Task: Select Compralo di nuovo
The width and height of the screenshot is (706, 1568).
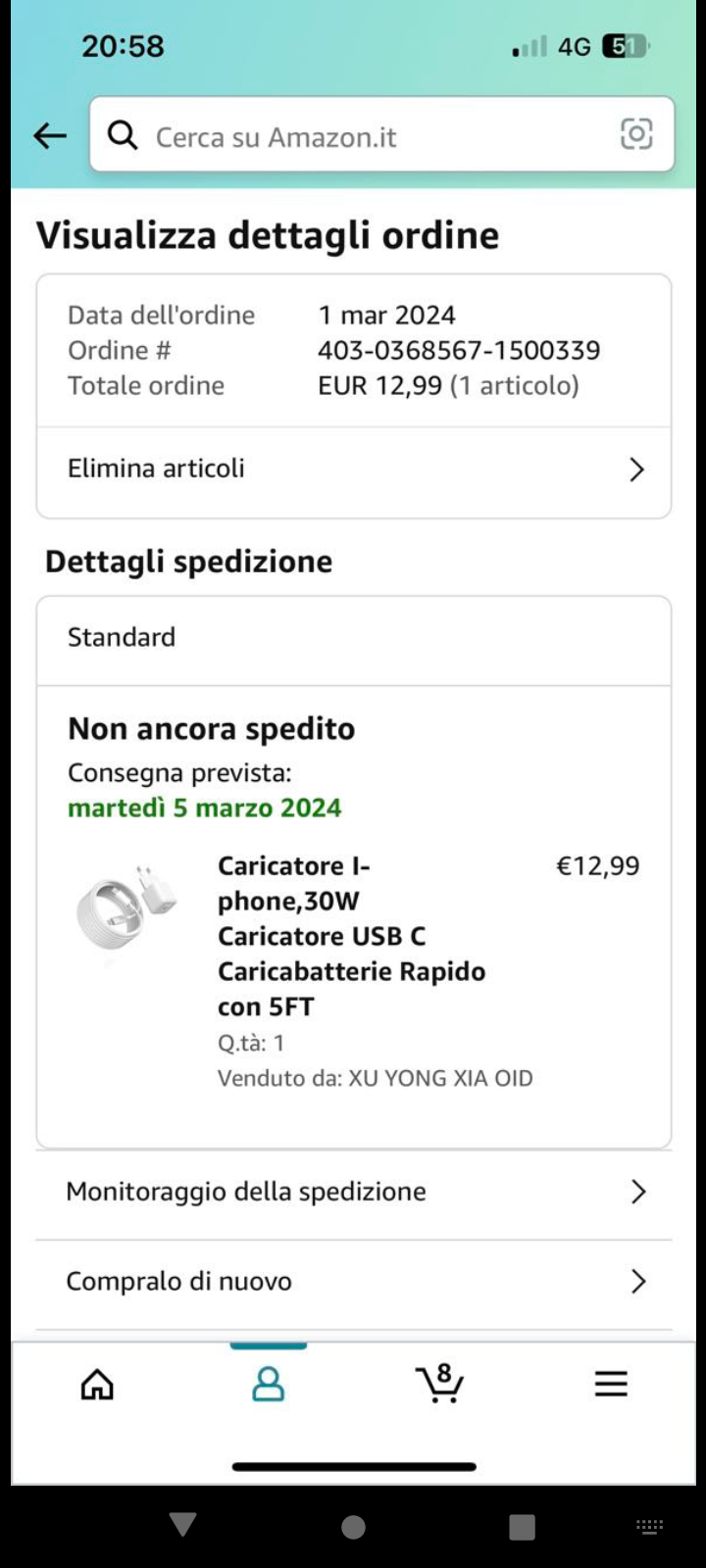Action: pyautogui.click(x=353, y=1282)
